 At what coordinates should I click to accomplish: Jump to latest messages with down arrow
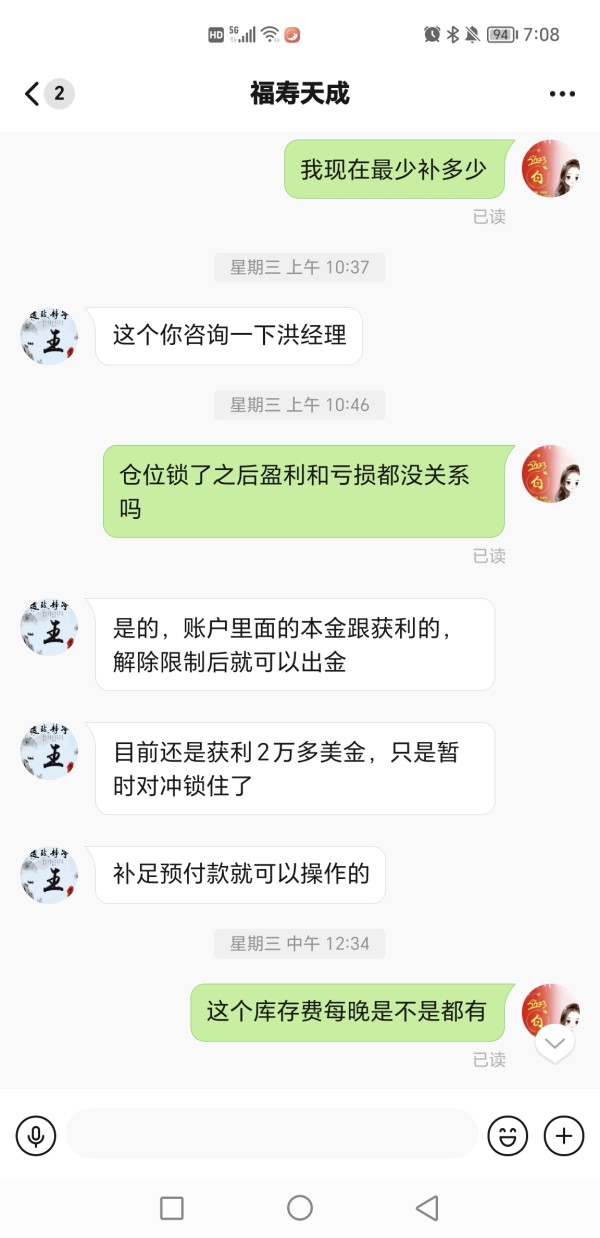pyautogui.click(x=555, y=1044)
